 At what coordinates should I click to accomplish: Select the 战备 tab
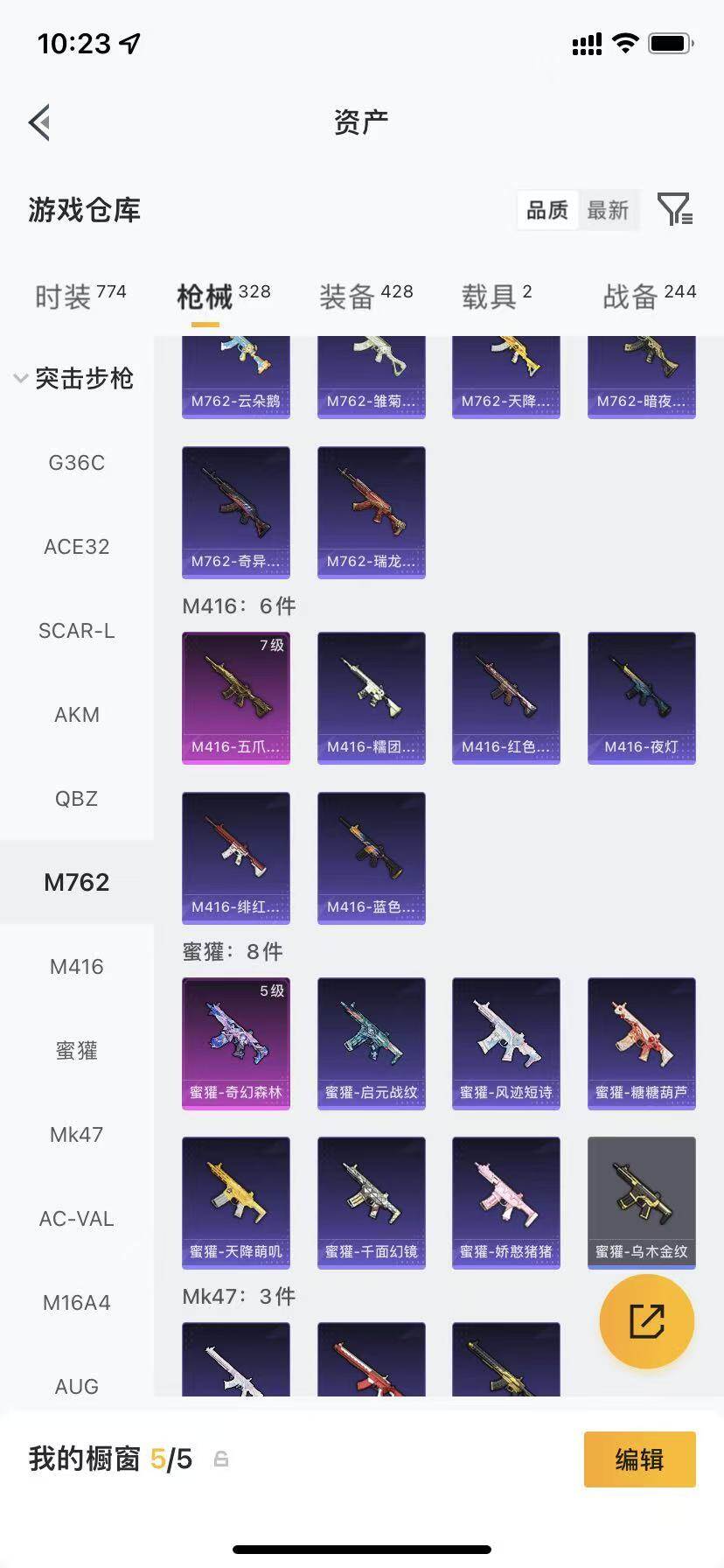click(x=649, y=296)
